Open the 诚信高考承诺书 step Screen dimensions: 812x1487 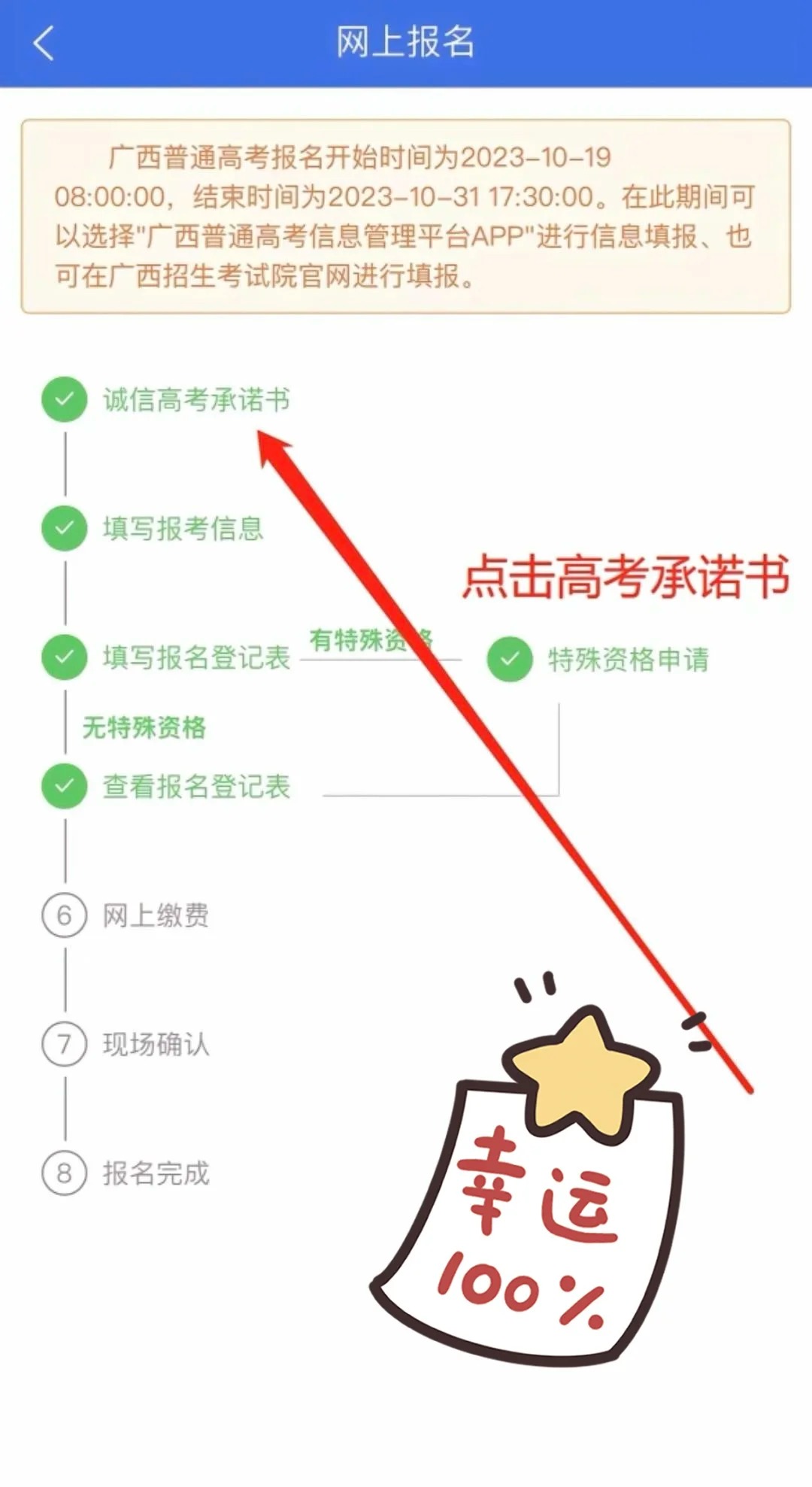[x=195, y=399]
